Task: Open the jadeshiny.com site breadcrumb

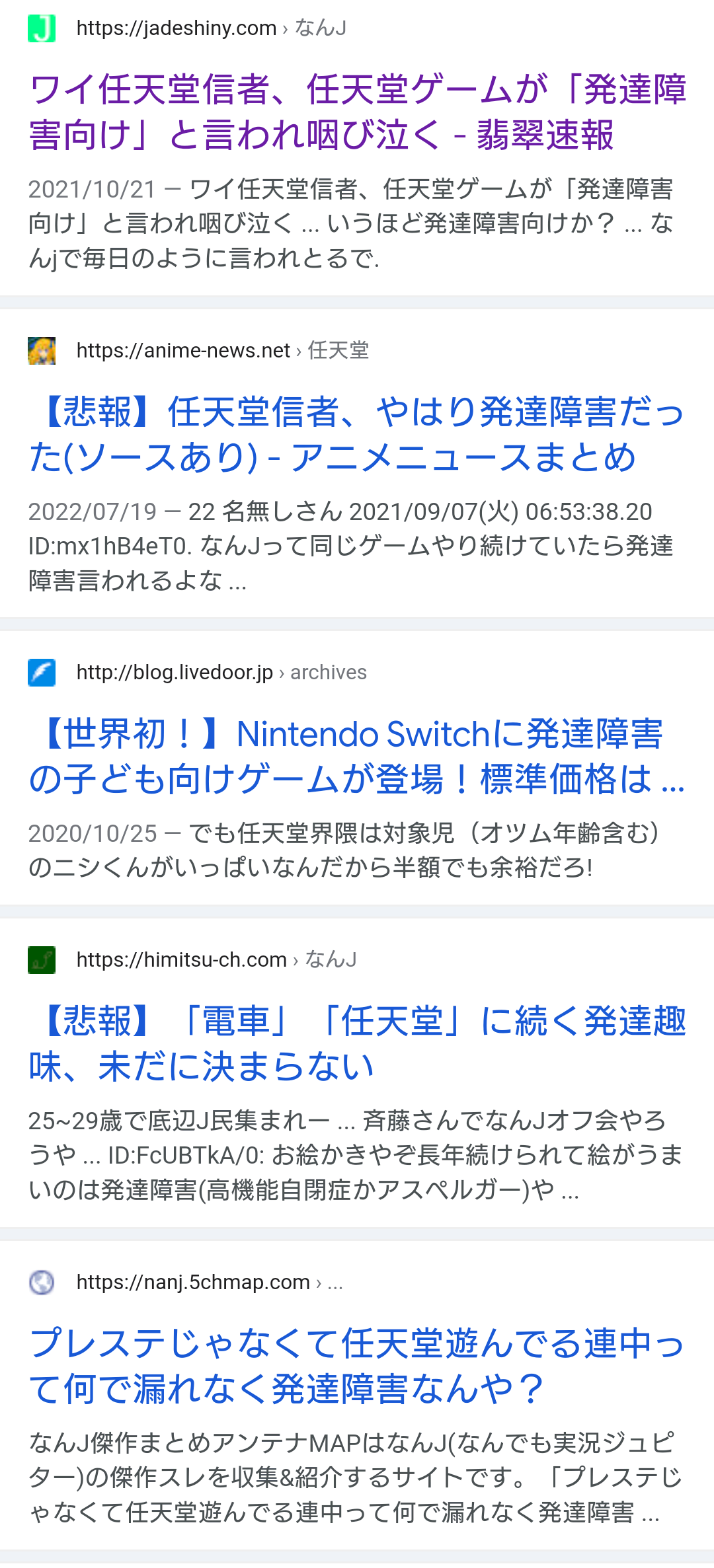Action: point(212,28)
